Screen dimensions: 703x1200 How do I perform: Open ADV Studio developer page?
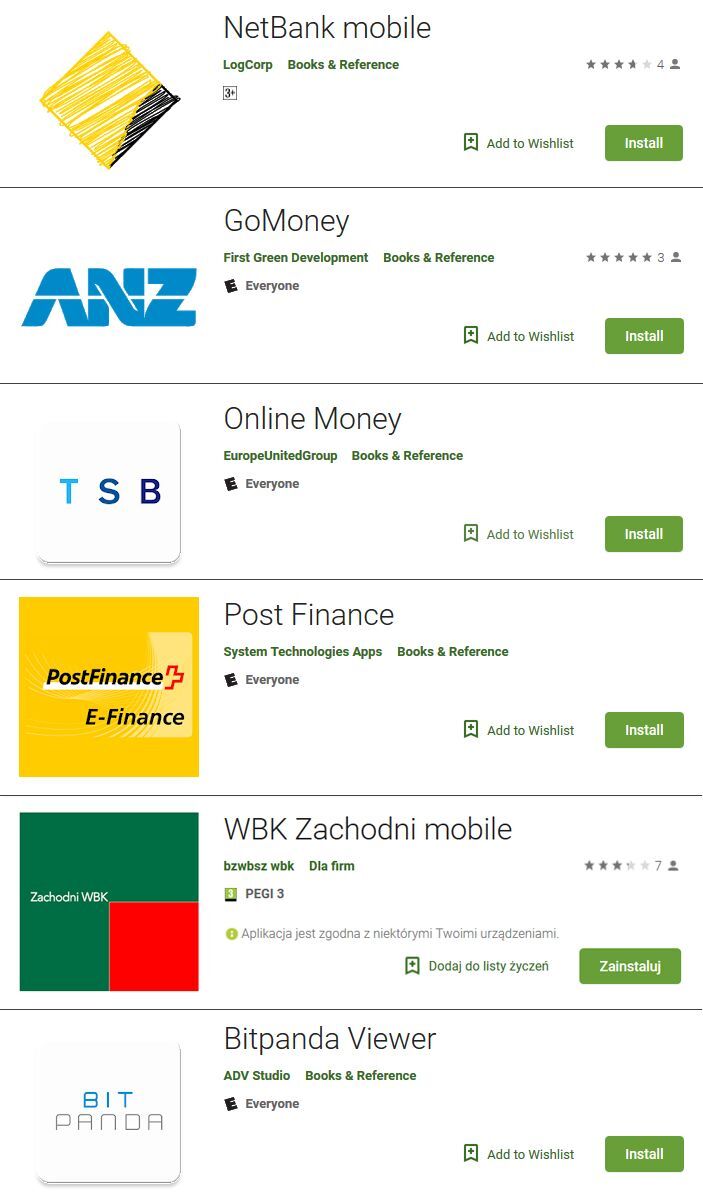257,1076
